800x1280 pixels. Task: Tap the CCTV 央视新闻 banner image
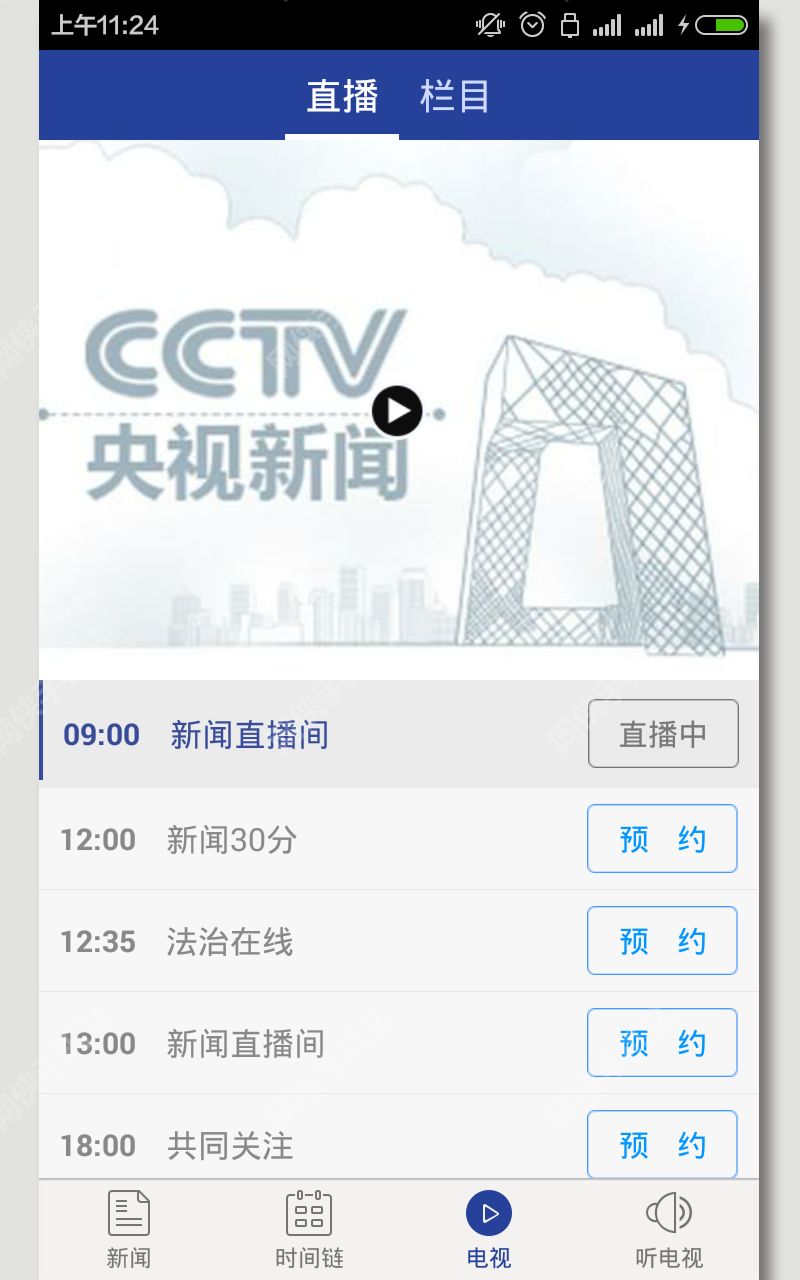coord(397,408)
